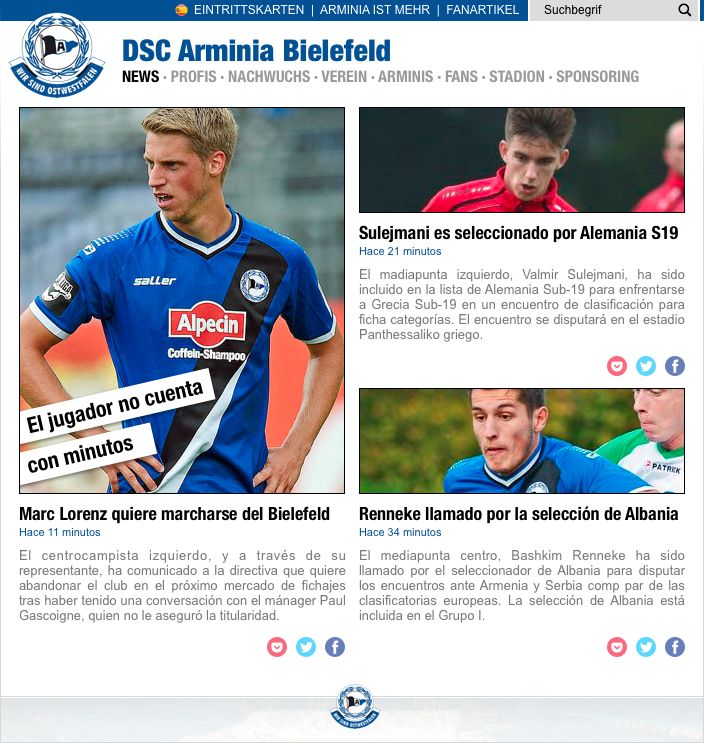Go to the SPONSORING tab

tap(598, 77)
